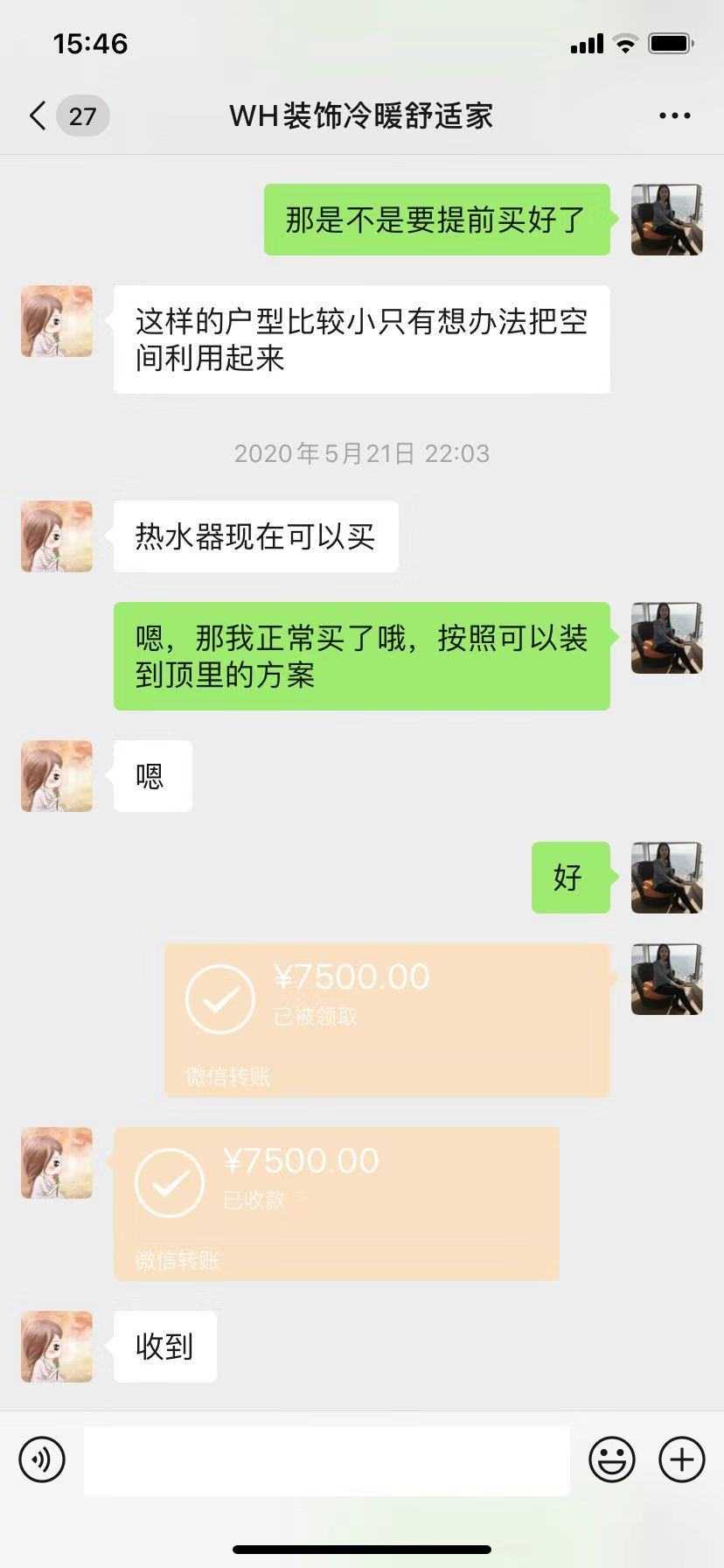Open the emoji sticker panel
Screen dimensions: 724x1568
[611, 1459]
